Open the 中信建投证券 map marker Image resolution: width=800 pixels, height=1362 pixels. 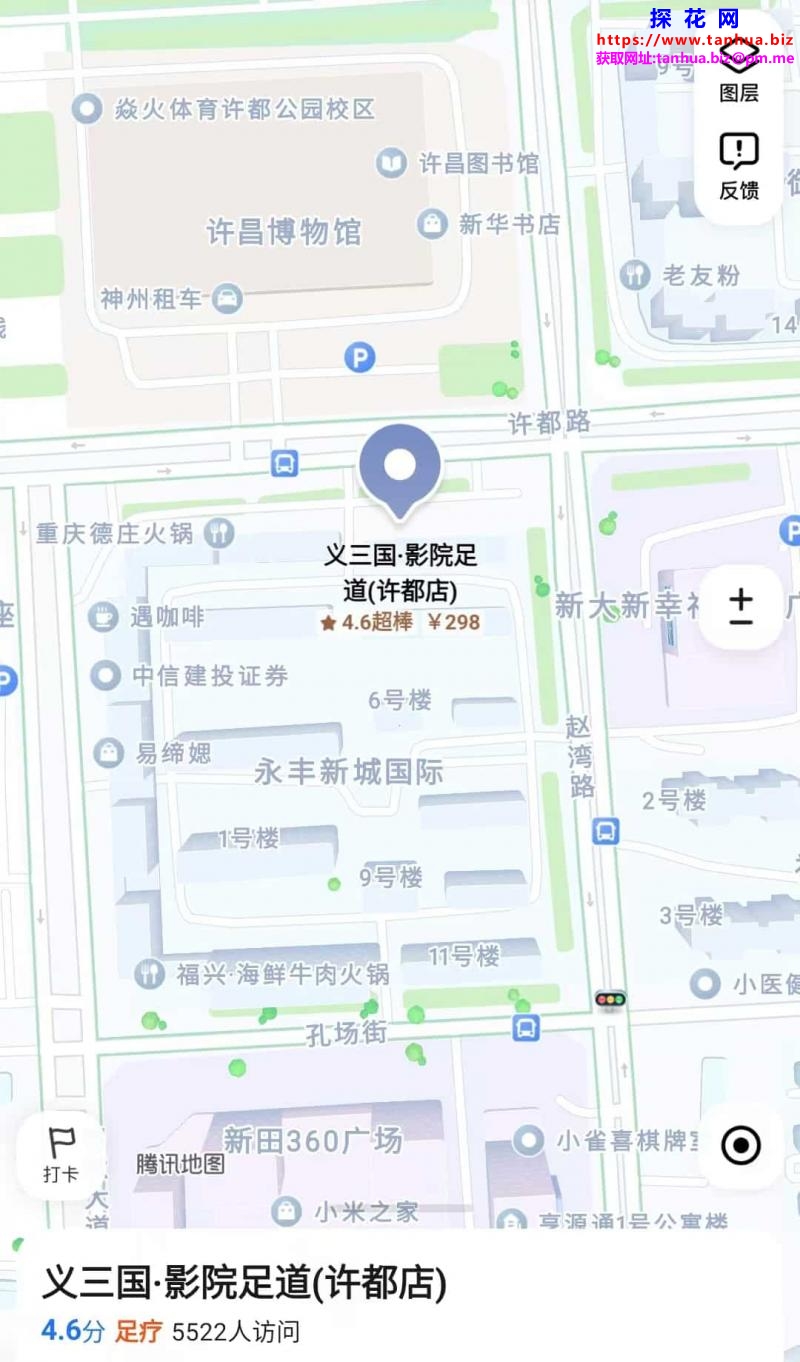[105, 676]
